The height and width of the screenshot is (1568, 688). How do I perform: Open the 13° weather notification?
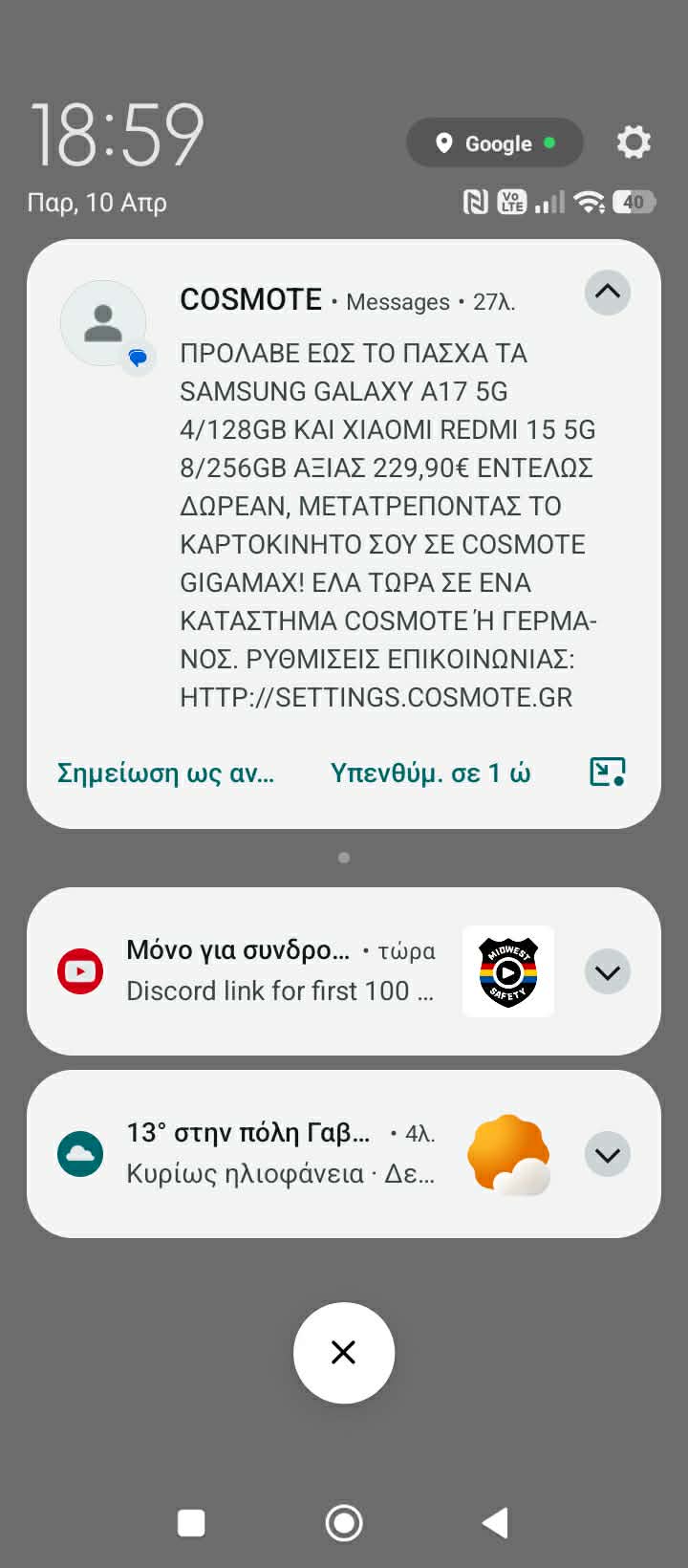(277, 1154)
